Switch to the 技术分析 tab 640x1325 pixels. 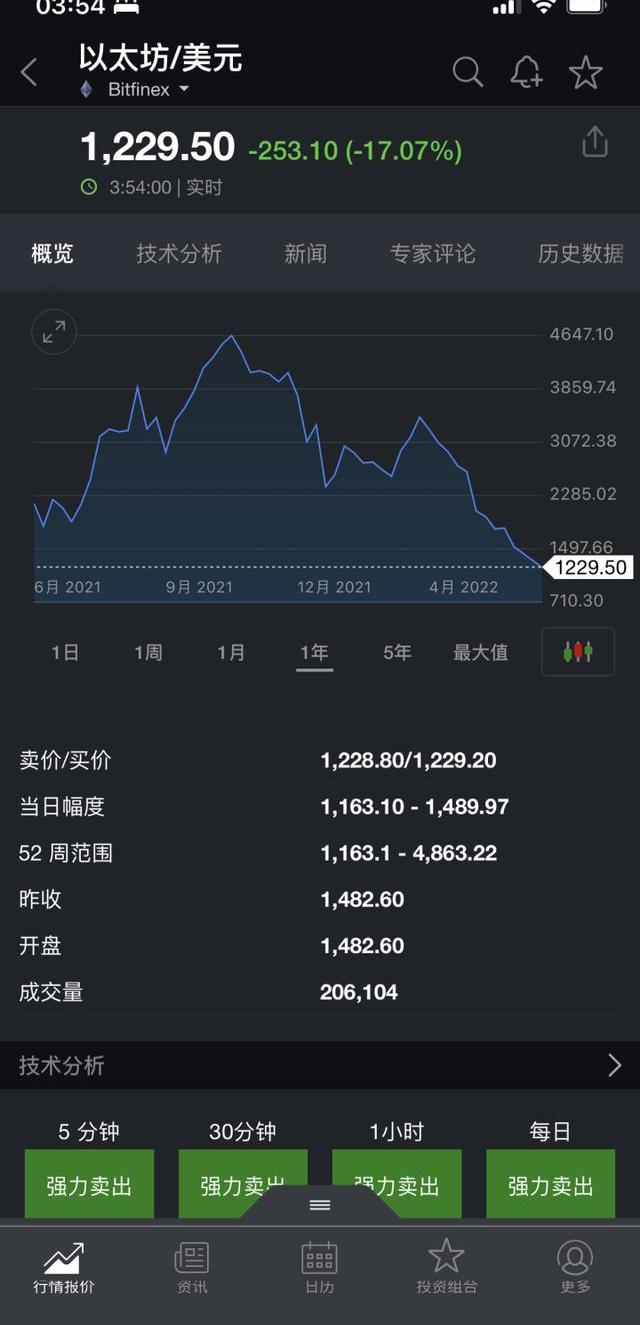pos(179,254)
